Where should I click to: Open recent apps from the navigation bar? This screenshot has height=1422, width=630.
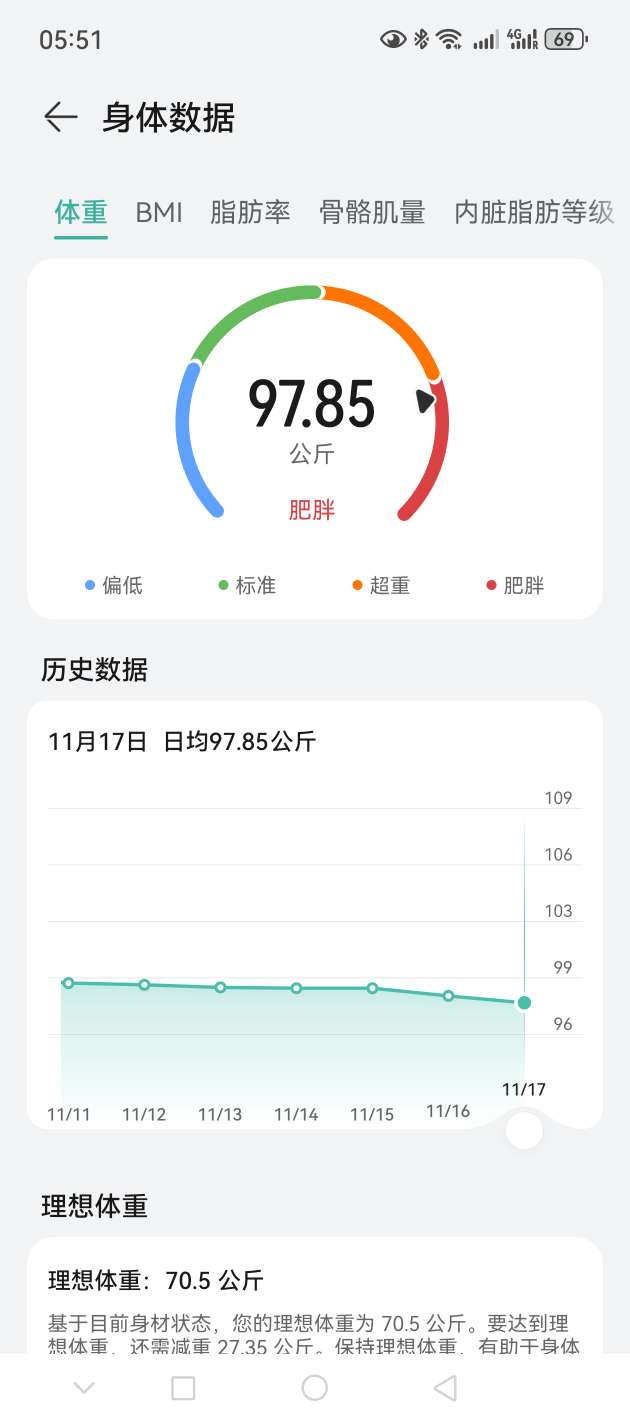click(x=183, y=1387)
